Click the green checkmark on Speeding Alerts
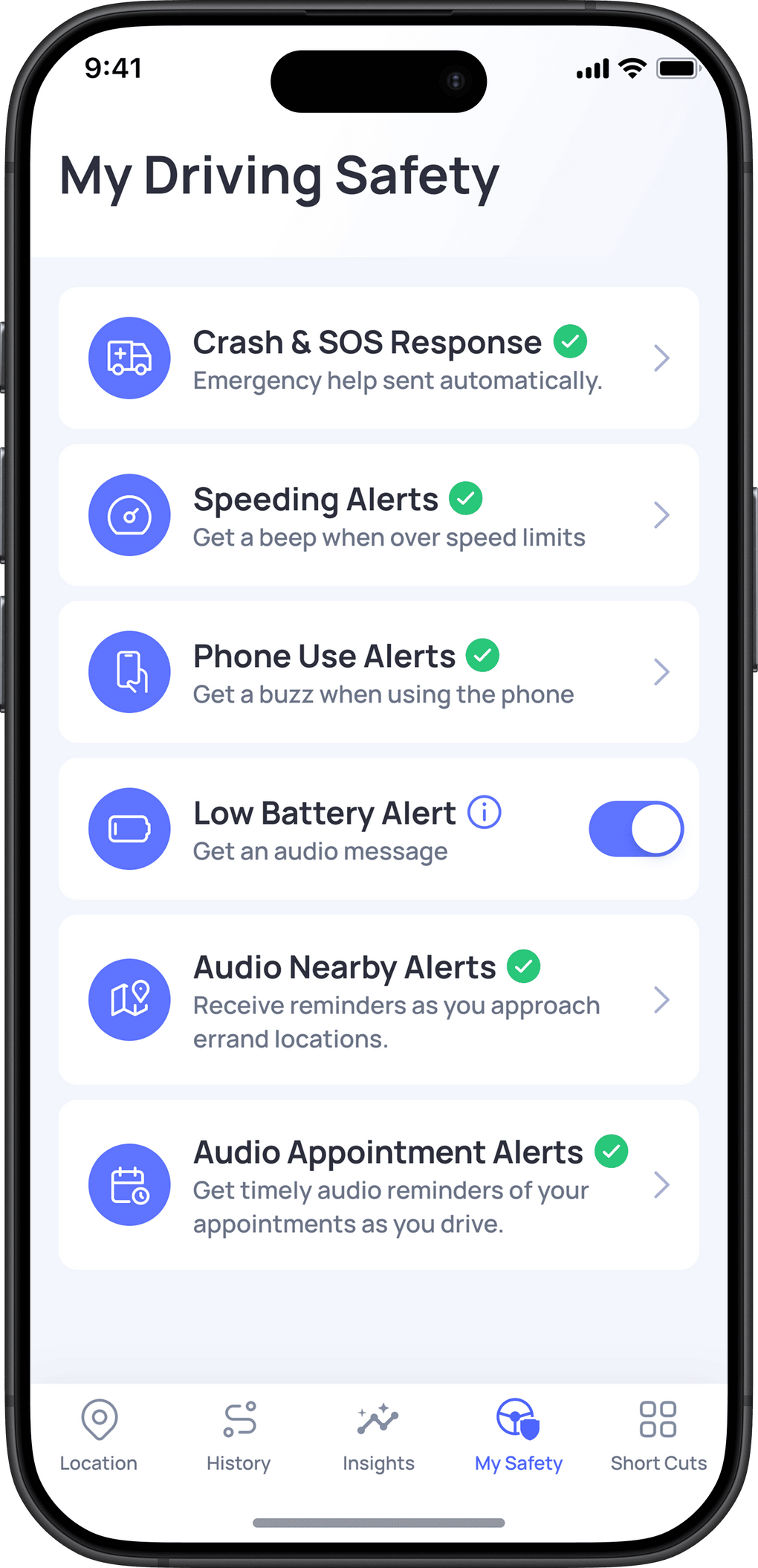Image resolution: width=758 pixels, height=1568 pixels. pos(466,500)
